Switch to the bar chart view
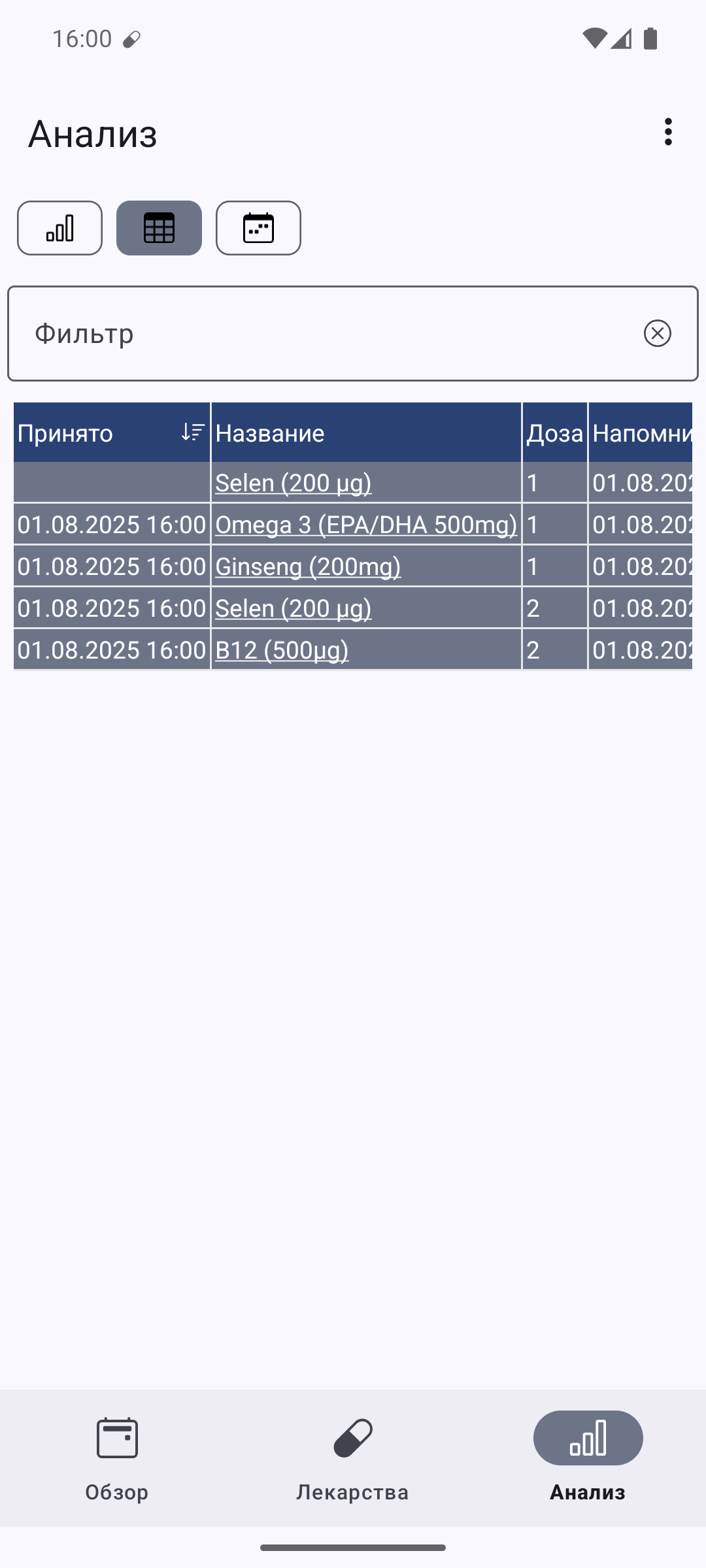The image size is (706, 1568). click(59, 228)
